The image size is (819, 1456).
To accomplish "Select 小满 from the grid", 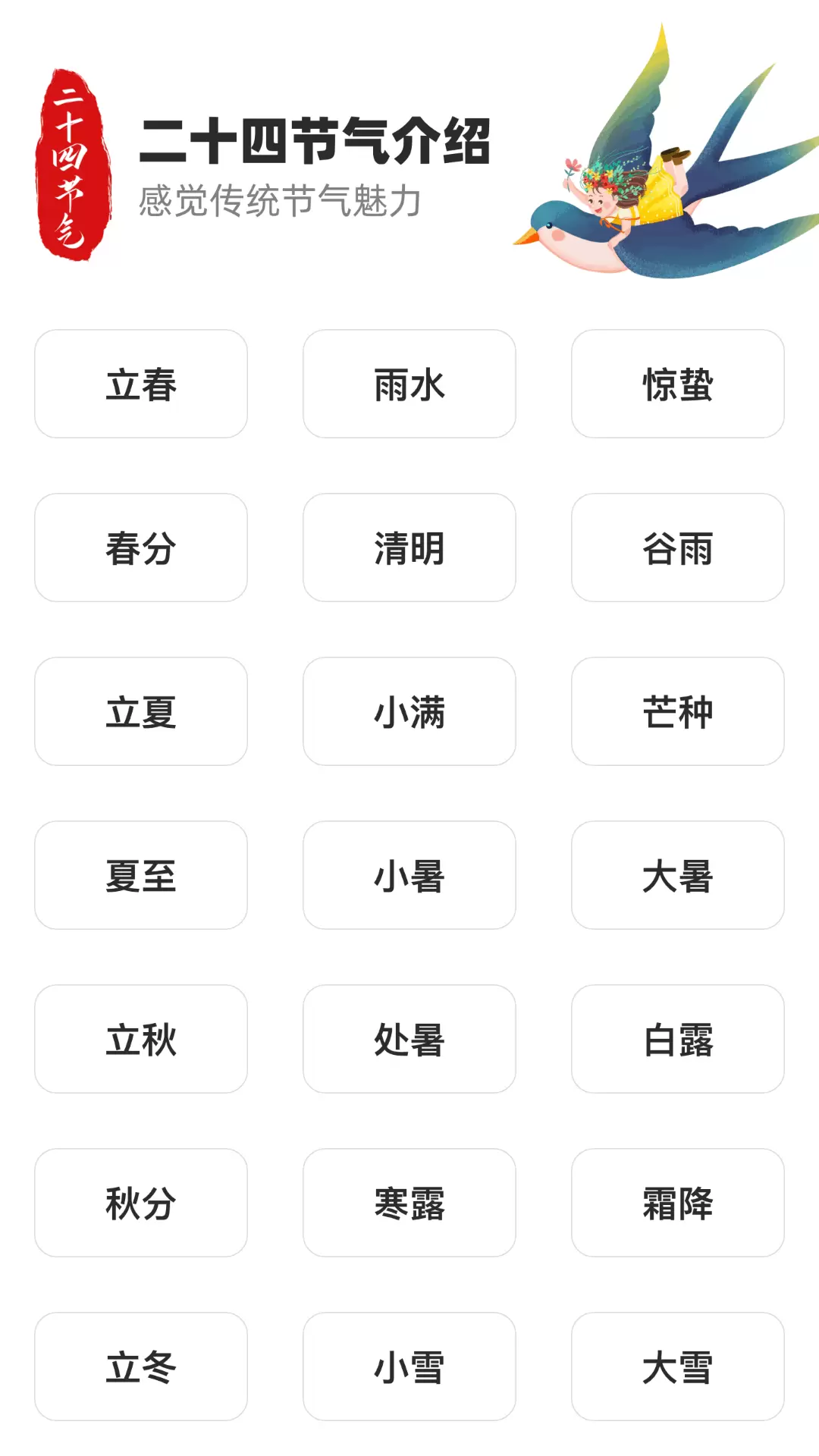I will 409,711.
